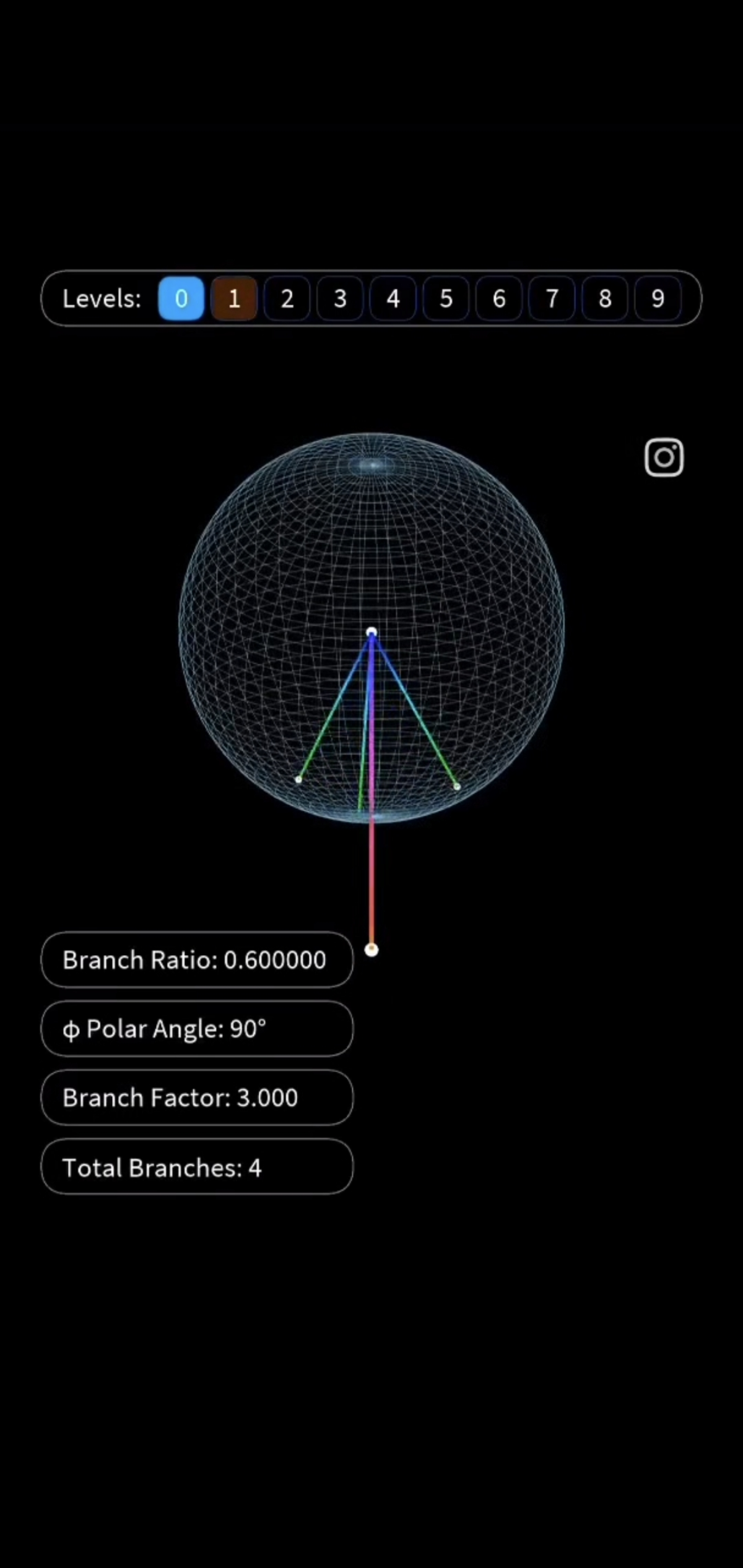Set the levels to 3

click(340, 298)
